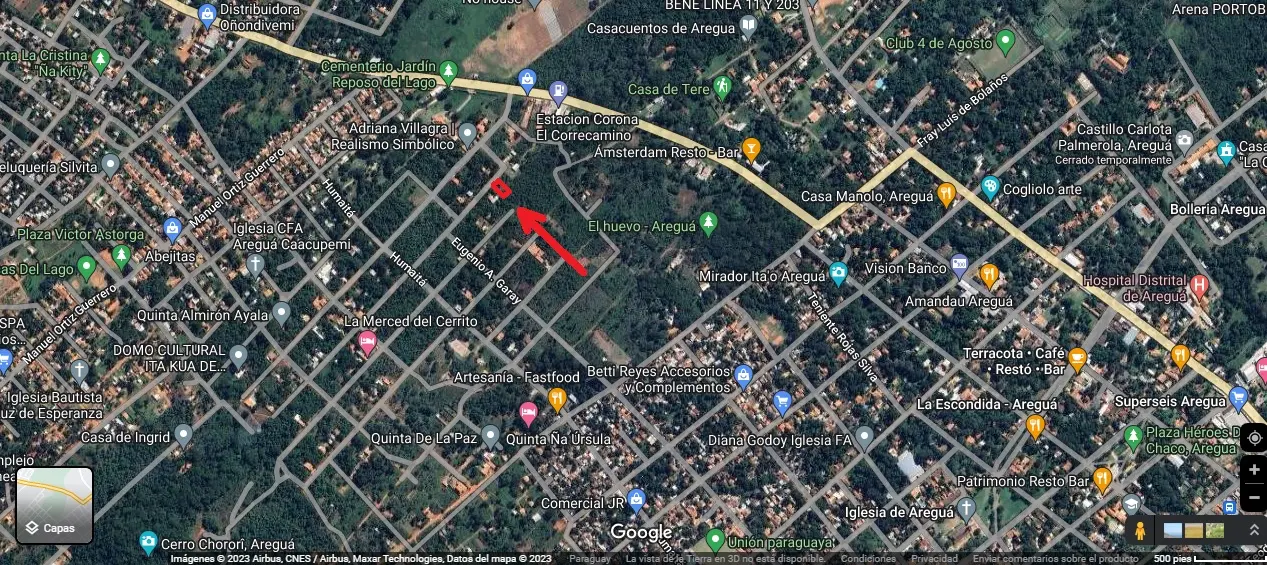This screenshot has height=565, width=1267.
Task: Select the Terracota Café Restó Bar pin
Action: click(1077, 358)
